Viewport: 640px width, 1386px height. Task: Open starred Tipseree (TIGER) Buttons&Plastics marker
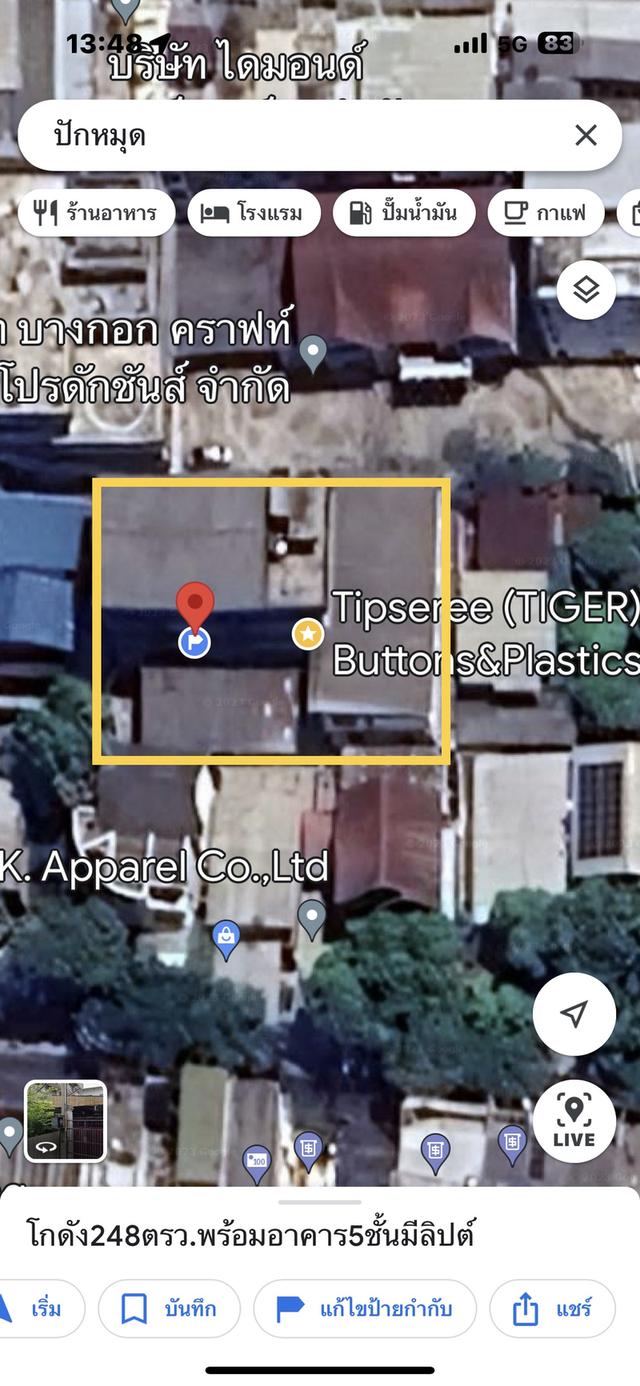tap(308, 633)
